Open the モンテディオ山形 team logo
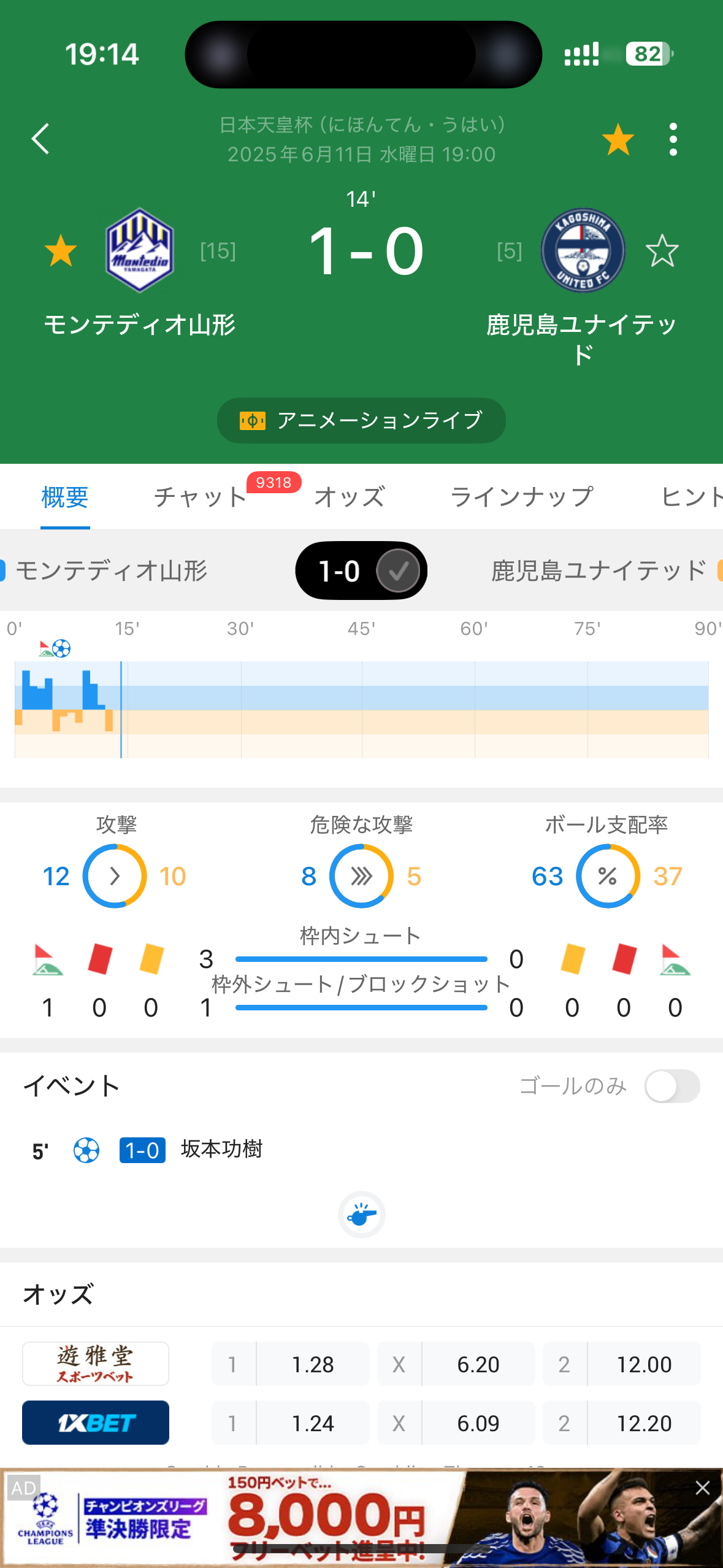723x1568 pixels. click(140, 250)
